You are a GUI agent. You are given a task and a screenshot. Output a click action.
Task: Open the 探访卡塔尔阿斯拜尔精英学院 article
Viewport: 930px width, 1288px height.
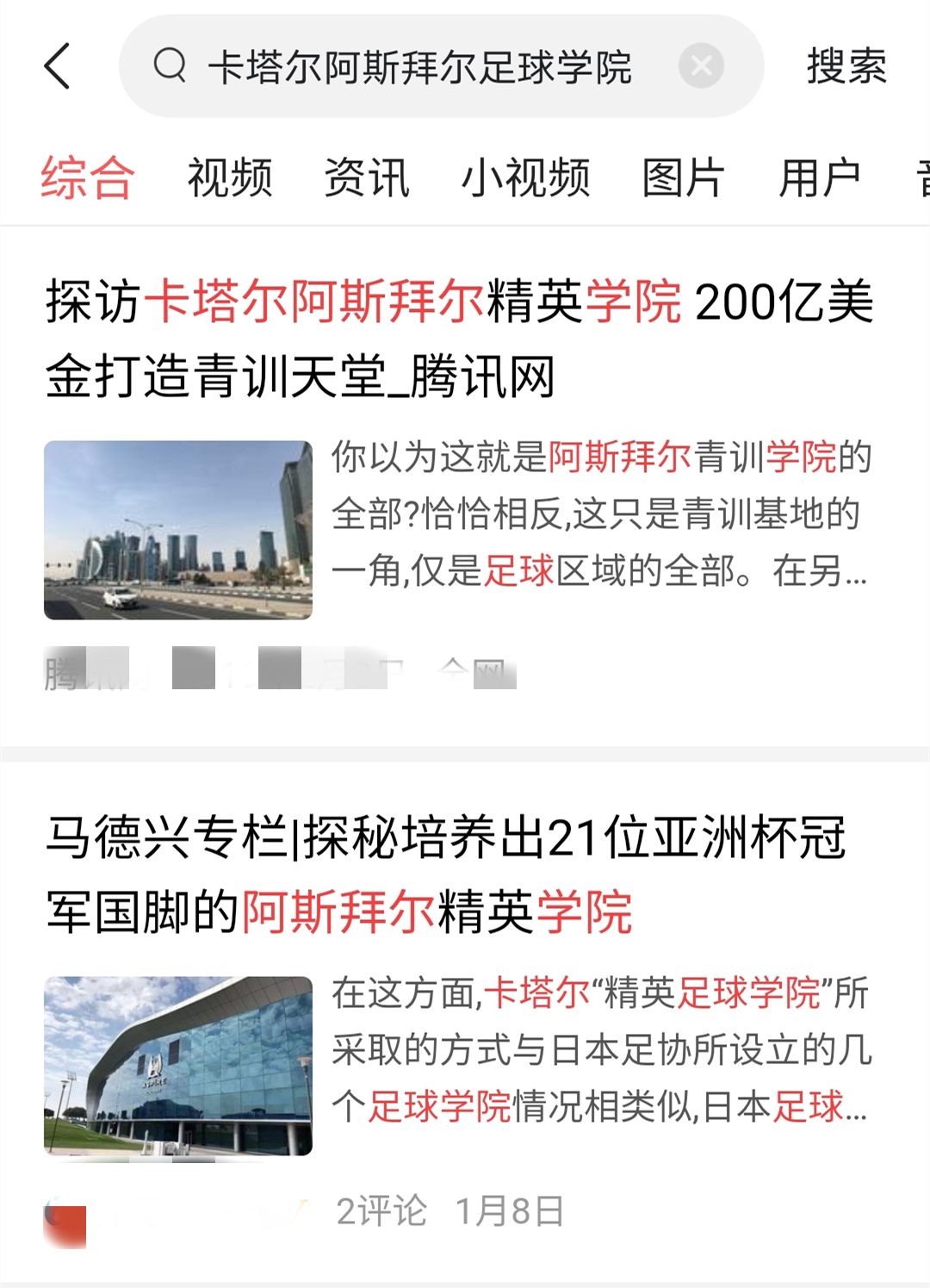(x=458, y=334)
